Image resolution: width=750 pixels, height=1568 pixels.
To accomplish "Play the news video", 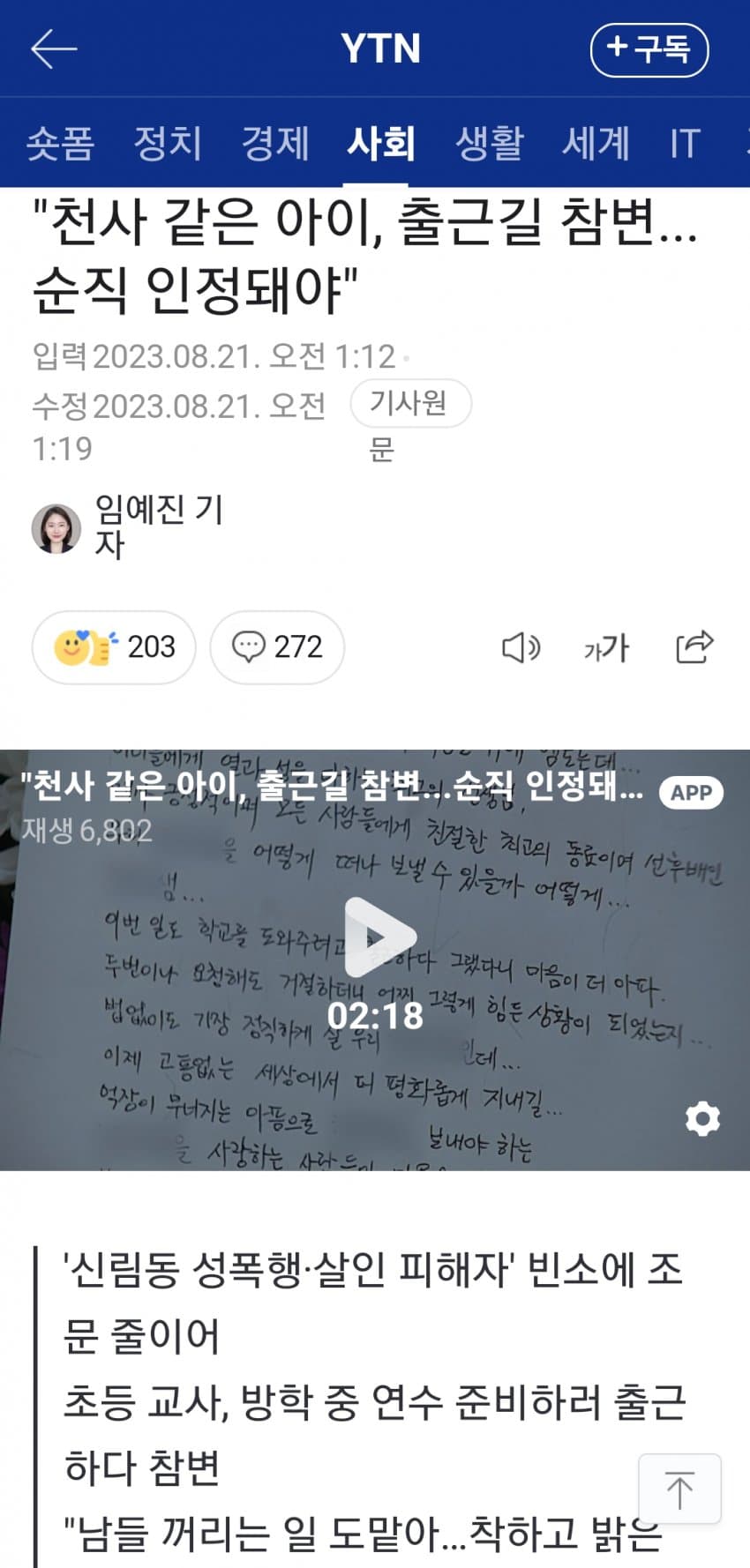I will [378, 938].
